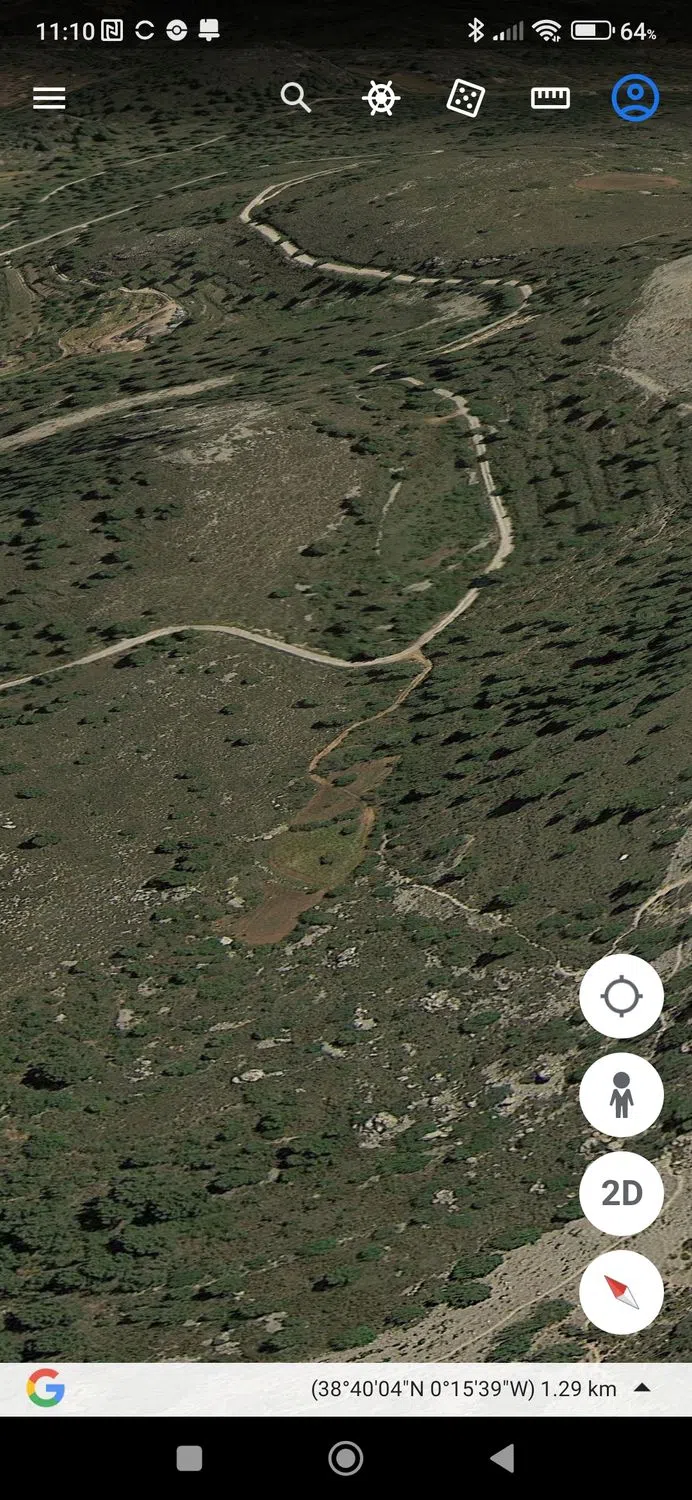Switch the view to 2D
Screen dimensions: 692x1500
pos(621,1193)
